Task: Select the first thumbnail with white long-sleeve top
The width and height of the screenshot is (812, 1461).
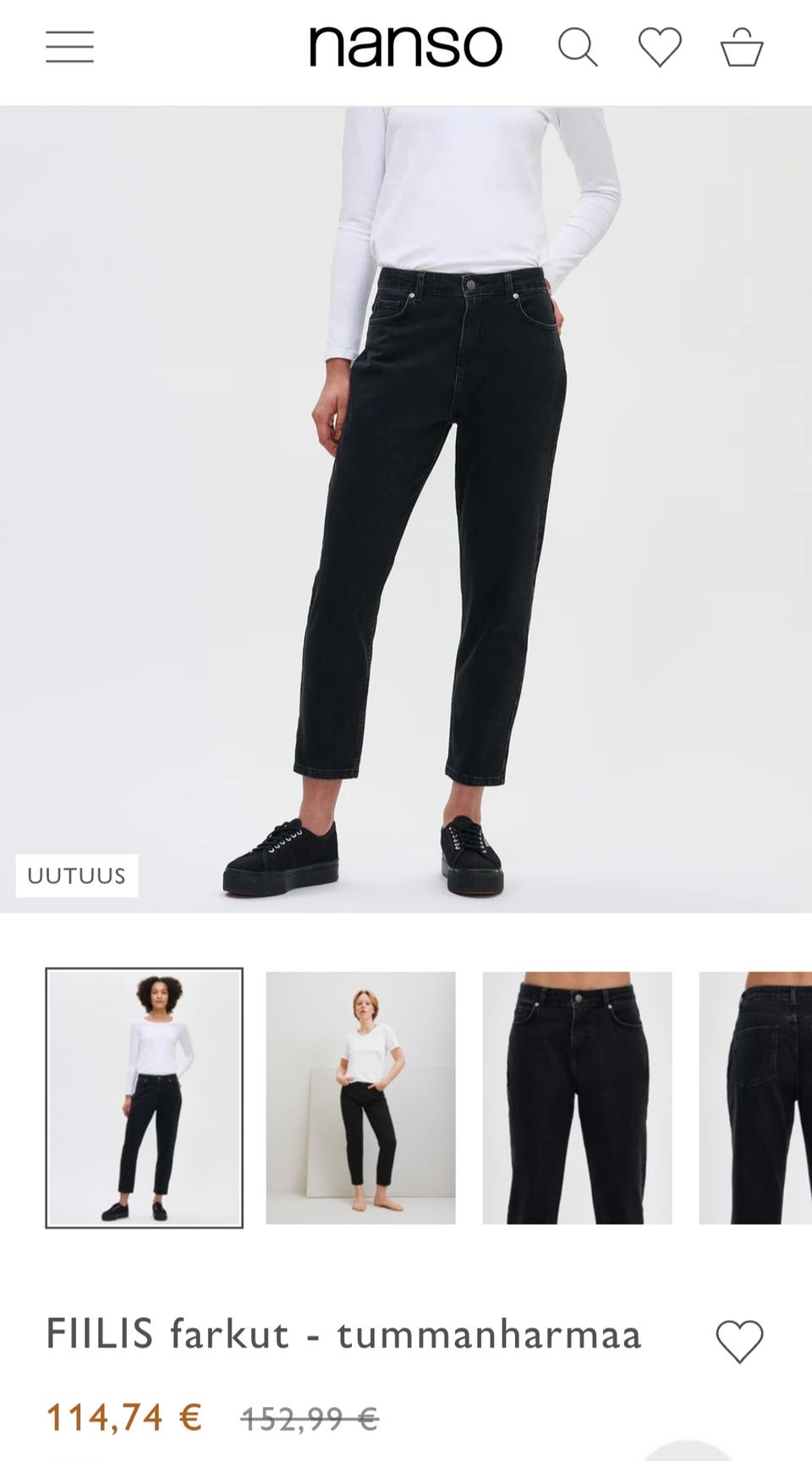Action: (x=145, y=1097)
